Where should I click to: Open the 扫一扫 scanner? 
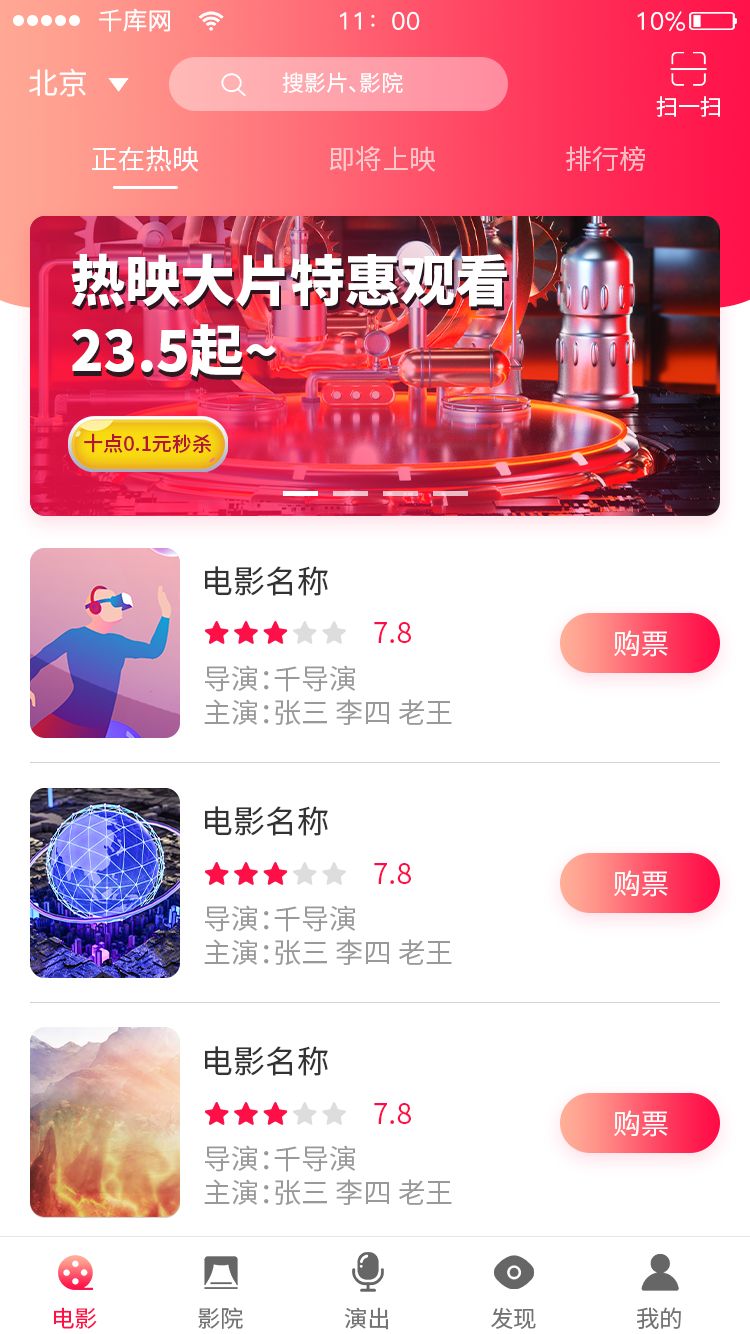[x=688, y=84]
